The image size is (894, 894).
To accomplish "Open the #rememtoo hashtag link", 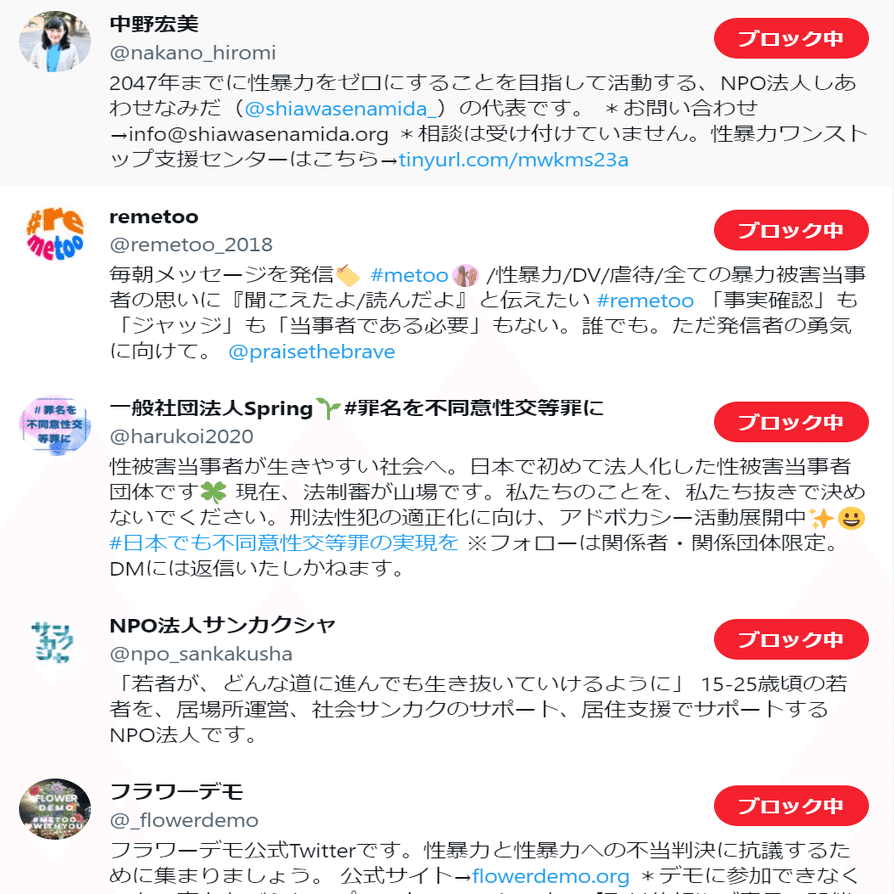I will click(x=644, y=301).
